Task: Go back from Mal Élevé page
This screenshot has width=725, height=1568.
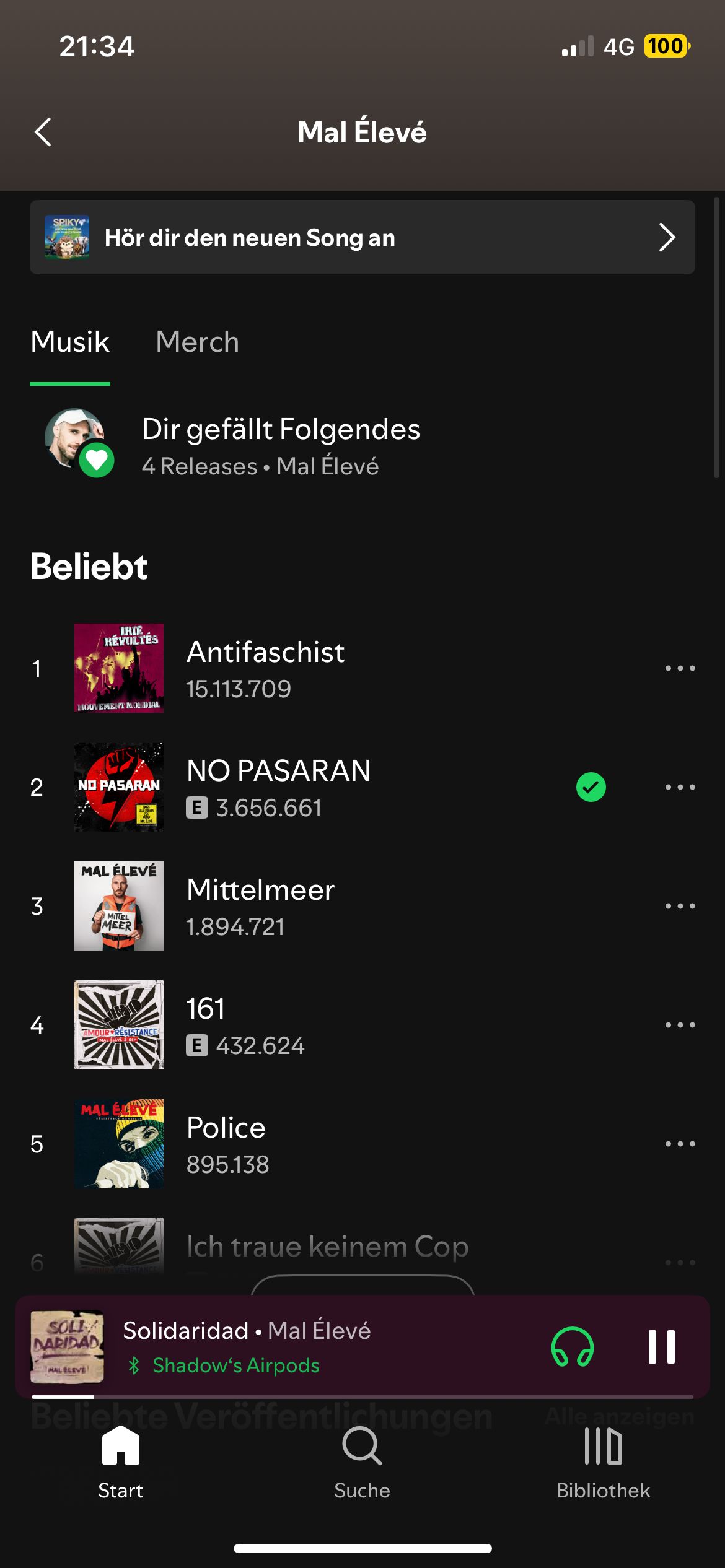Action: (x=43, y=132)
